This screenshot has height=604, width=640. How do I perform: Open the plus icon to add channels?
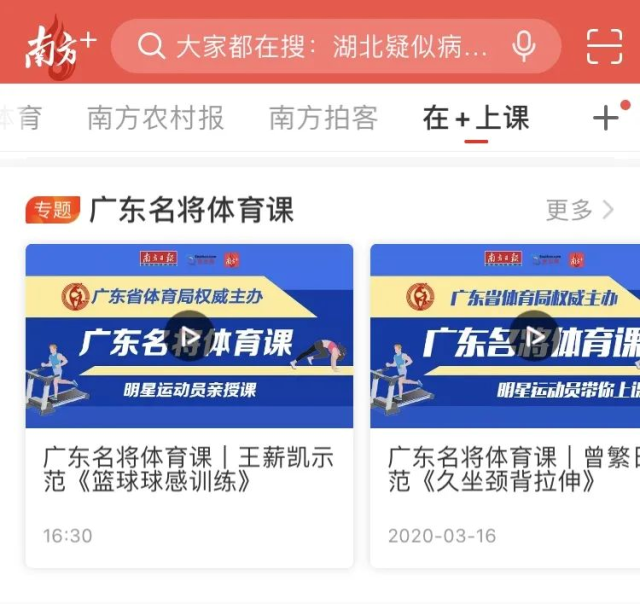(x=606, y=118)
